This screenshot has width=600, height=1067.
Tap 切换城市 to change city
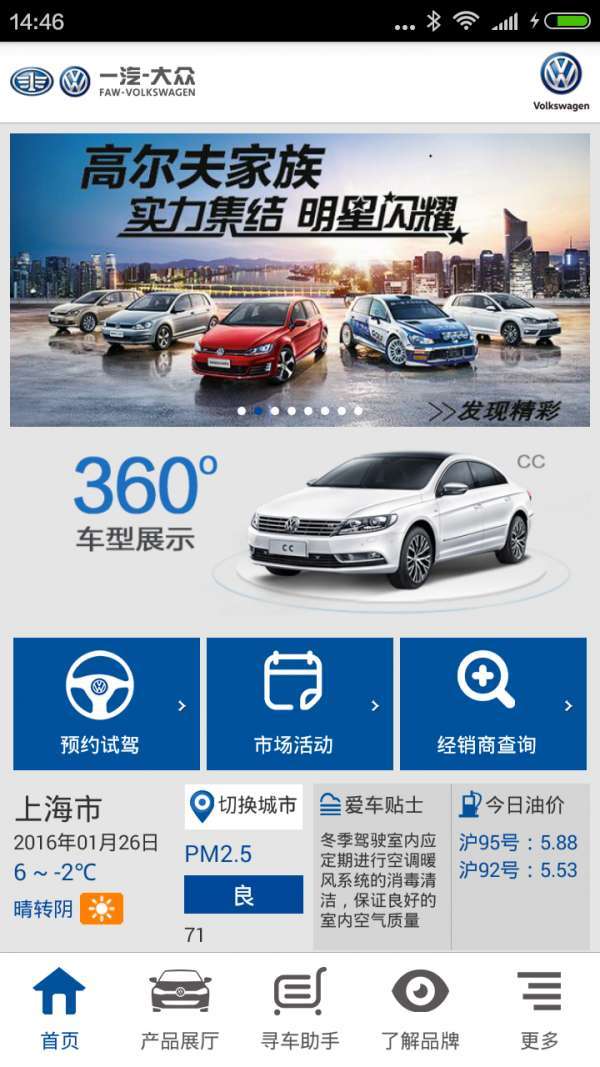pyautogui.click(x=244, y=806)
